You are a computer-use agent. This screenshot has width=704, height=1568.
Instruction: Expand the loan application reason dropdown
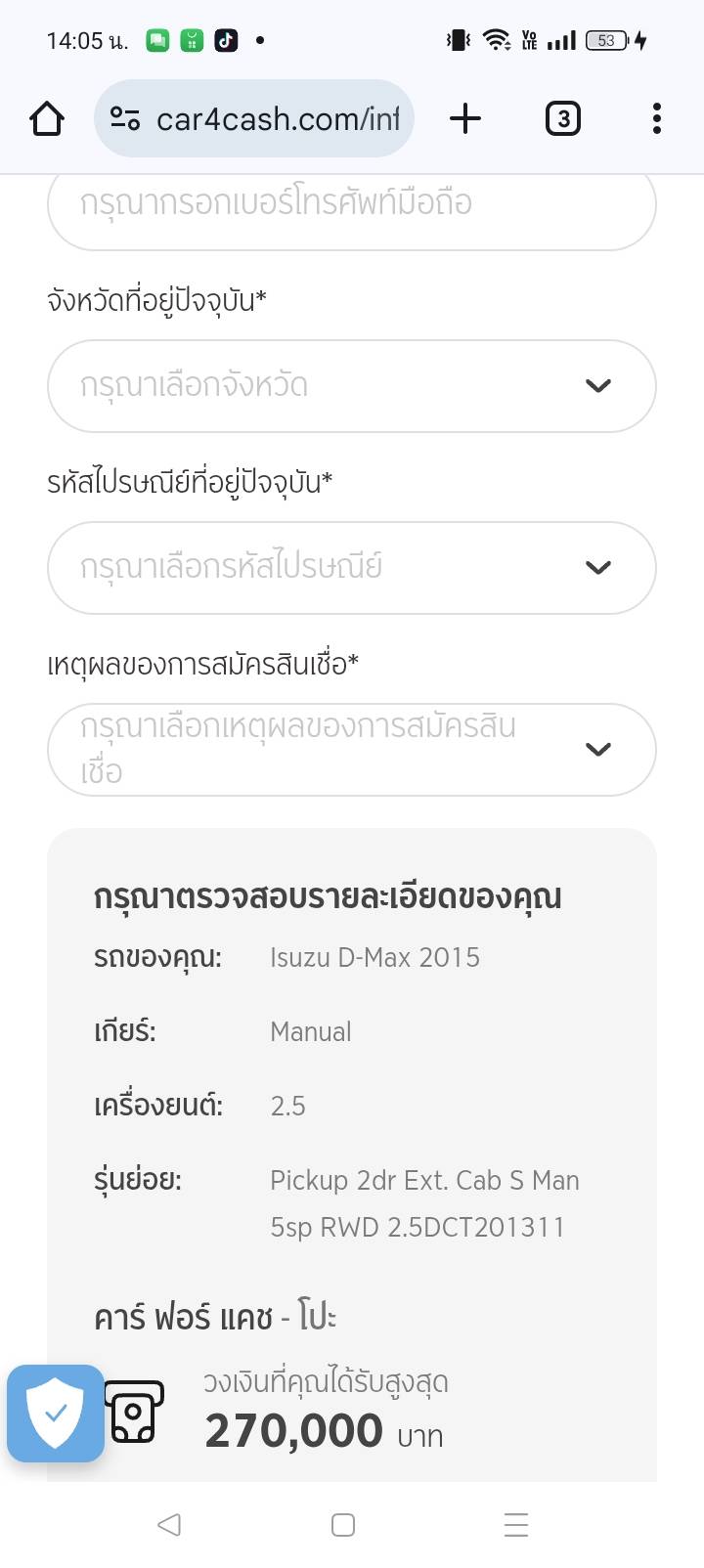(x=351, y=750)
